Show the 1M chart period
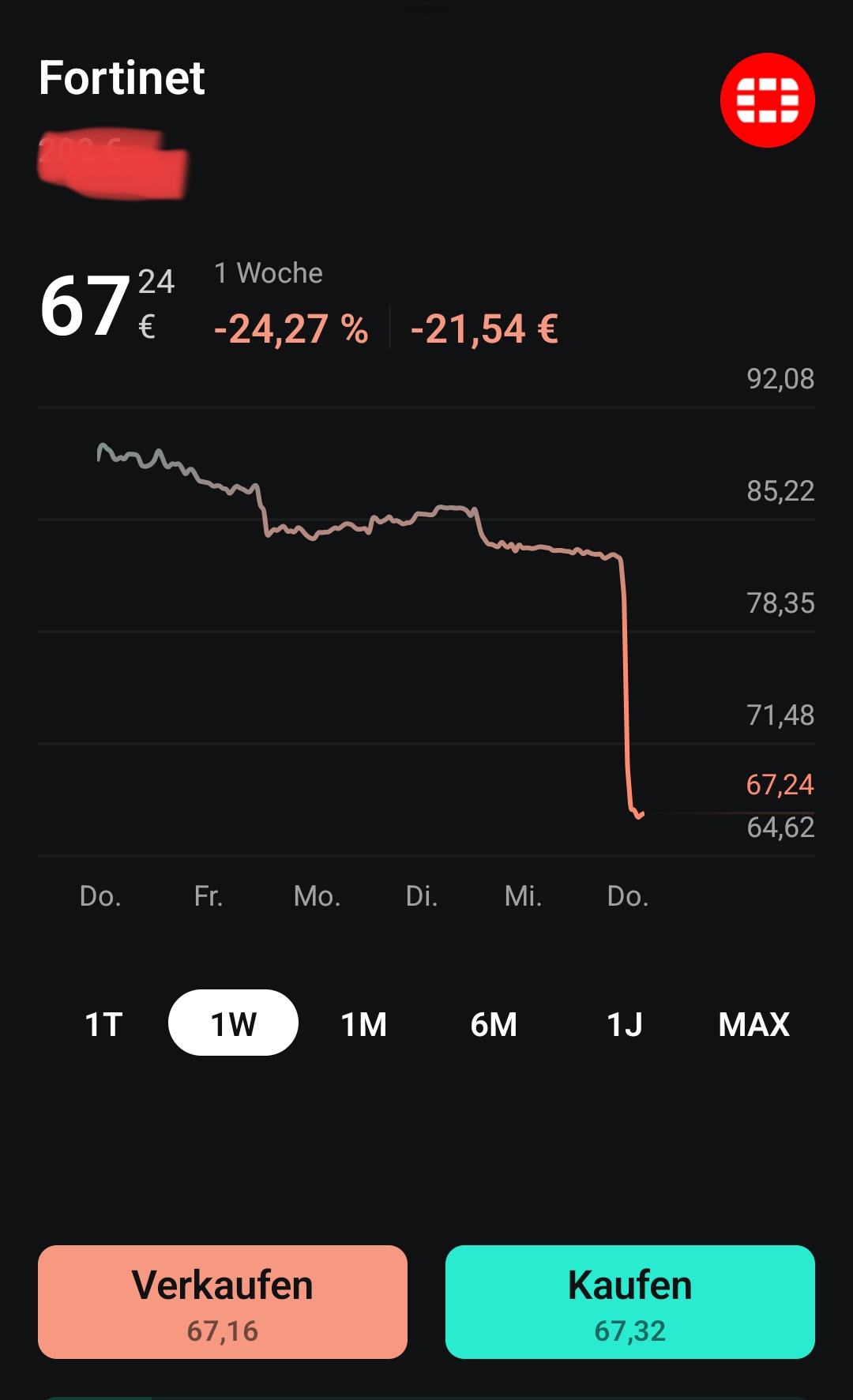The width and height of the screenshot is (853, 1400). click(x=363, y=1024)
